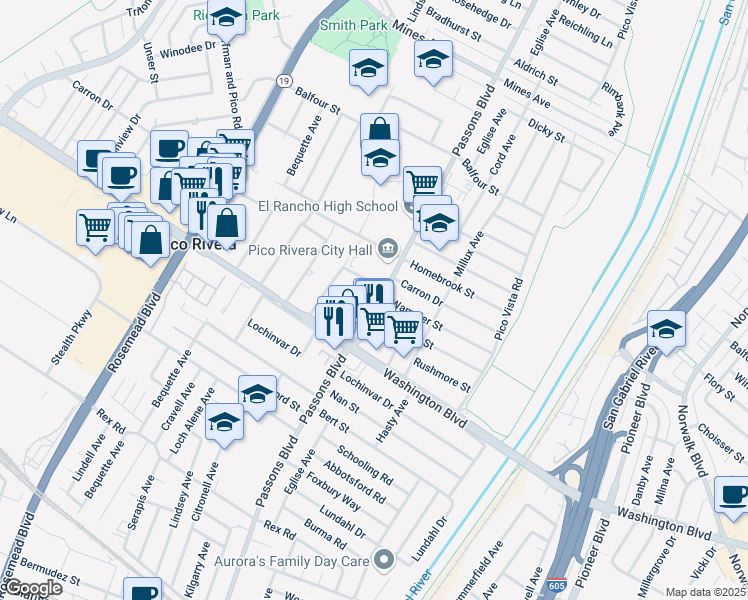Select the school marker near Pioneer Blvd

[x=666, y=328]
